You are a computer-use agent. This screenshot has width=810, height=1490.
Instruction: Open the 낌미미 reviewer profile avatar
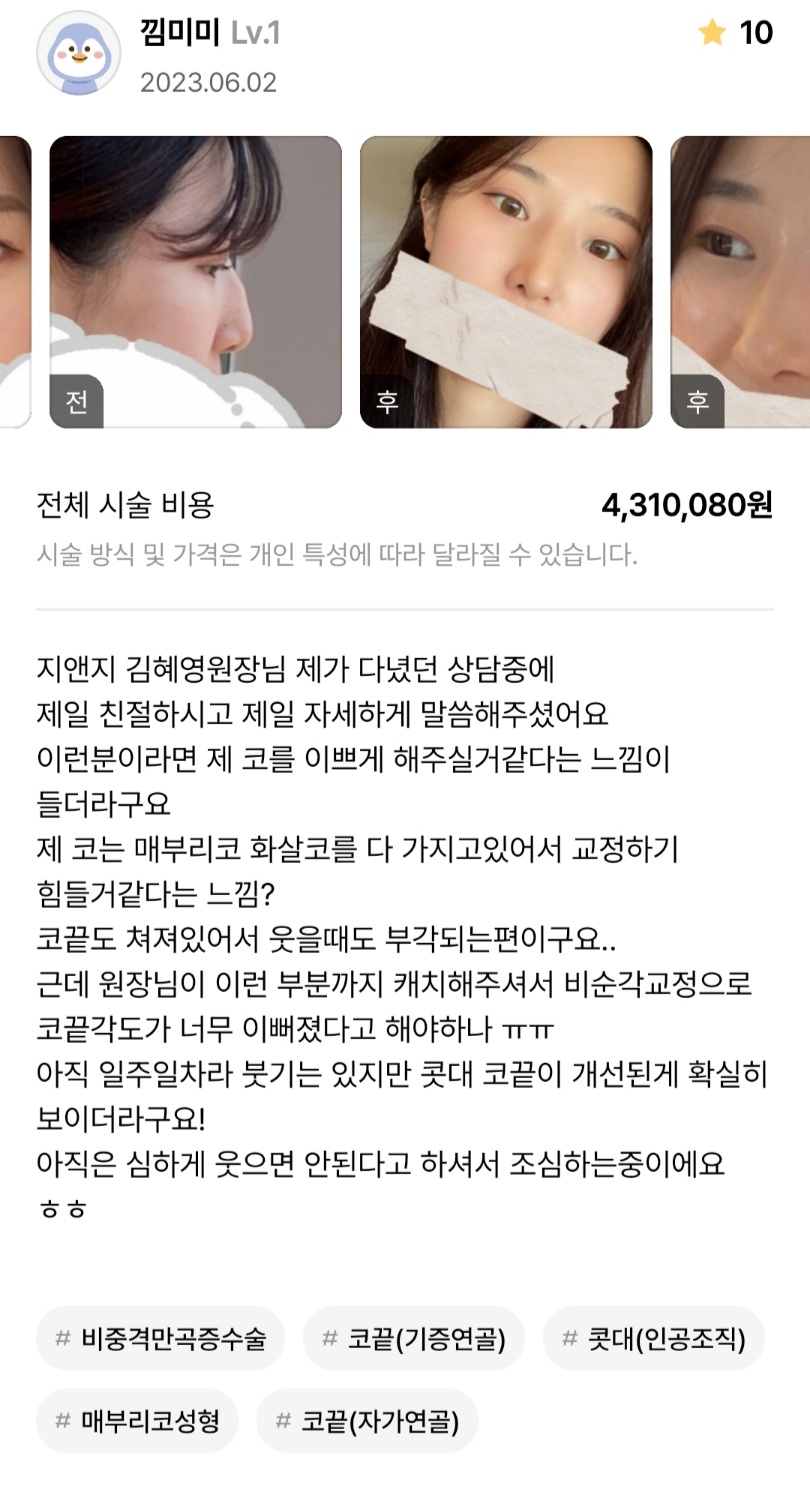pyautogui.click(x=78, y=53)
